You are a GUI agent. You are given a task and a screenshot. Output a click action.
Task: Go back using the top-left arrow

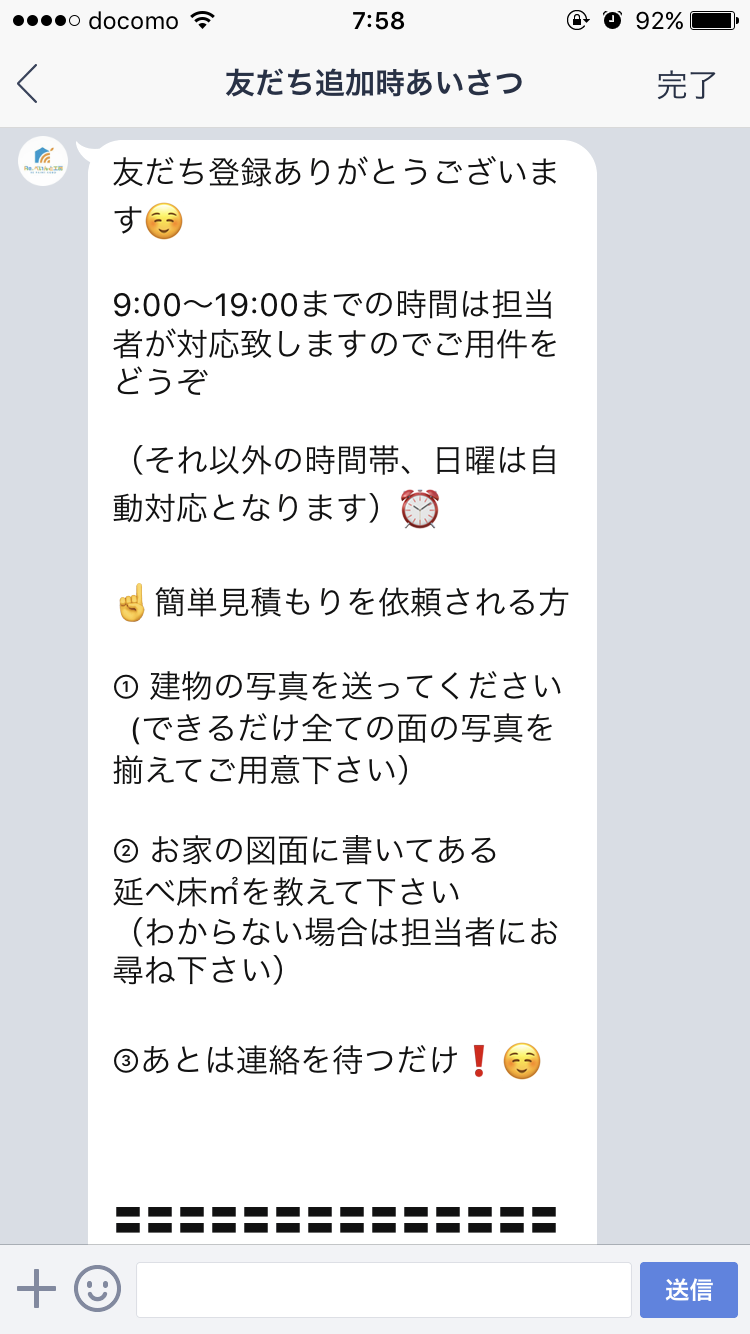click(28, 84)
